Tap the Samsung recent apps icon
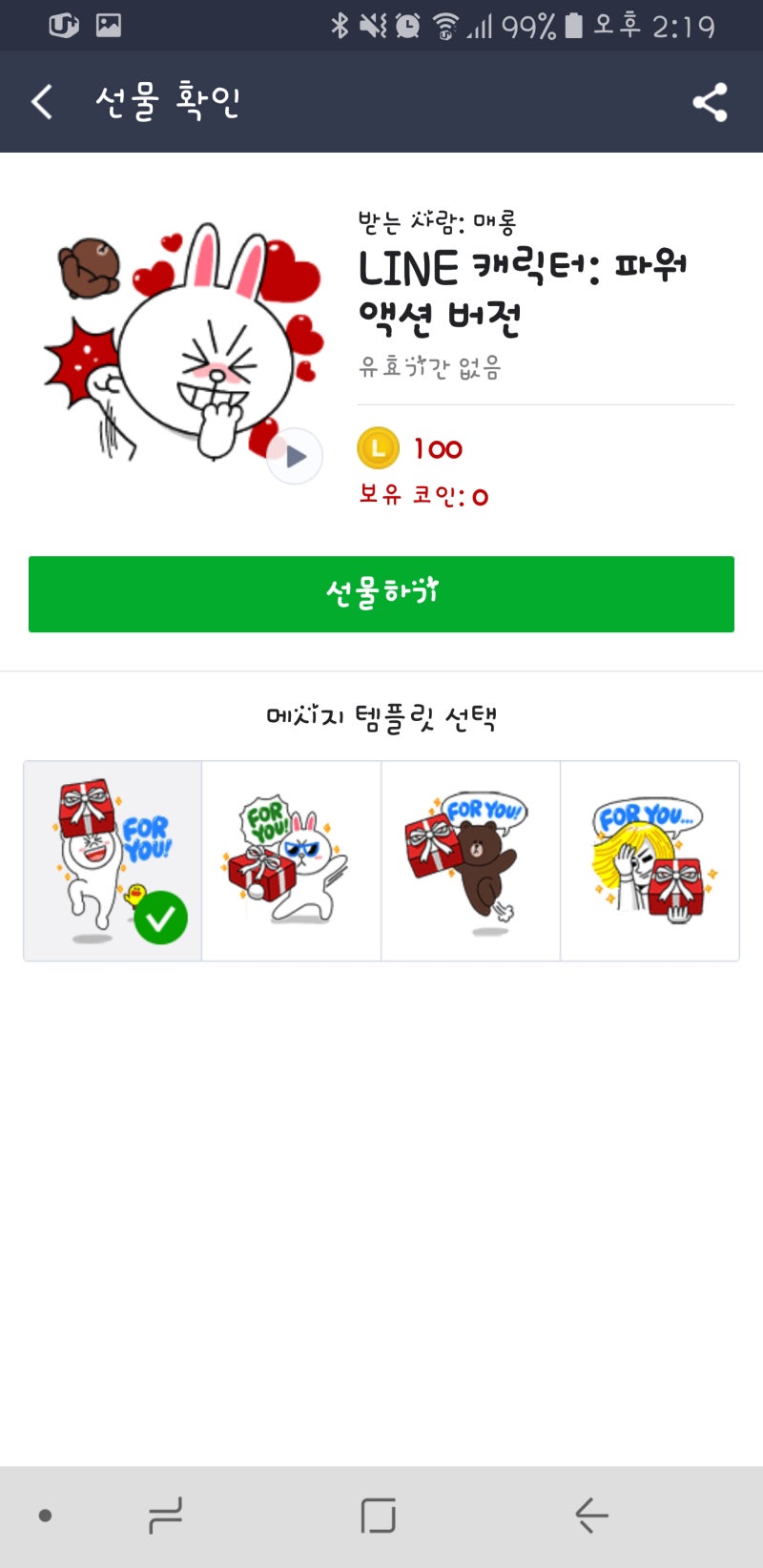The image size is (763, 1568). [x=162, y=1511]
